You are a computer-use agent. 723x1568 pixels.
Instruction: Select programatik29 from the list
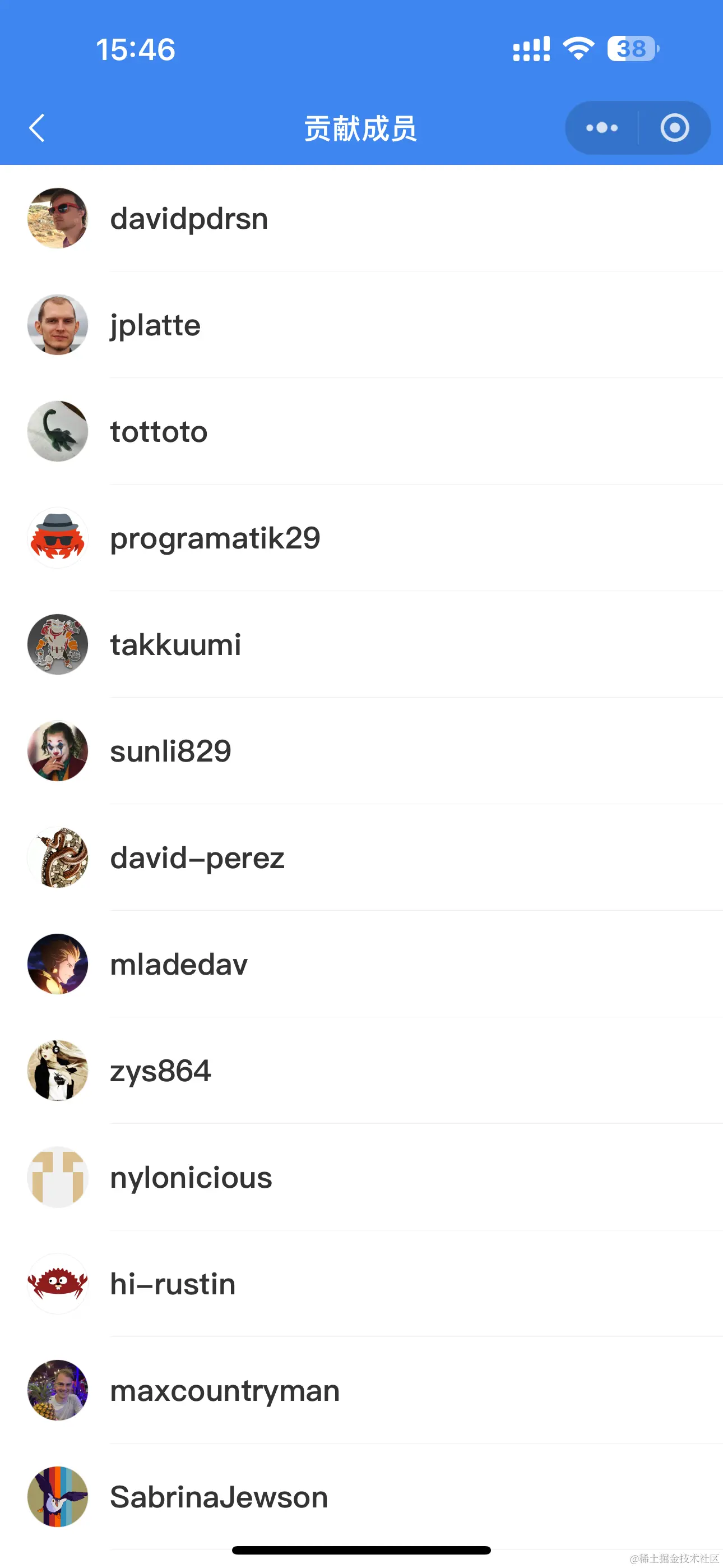(215, 538)
